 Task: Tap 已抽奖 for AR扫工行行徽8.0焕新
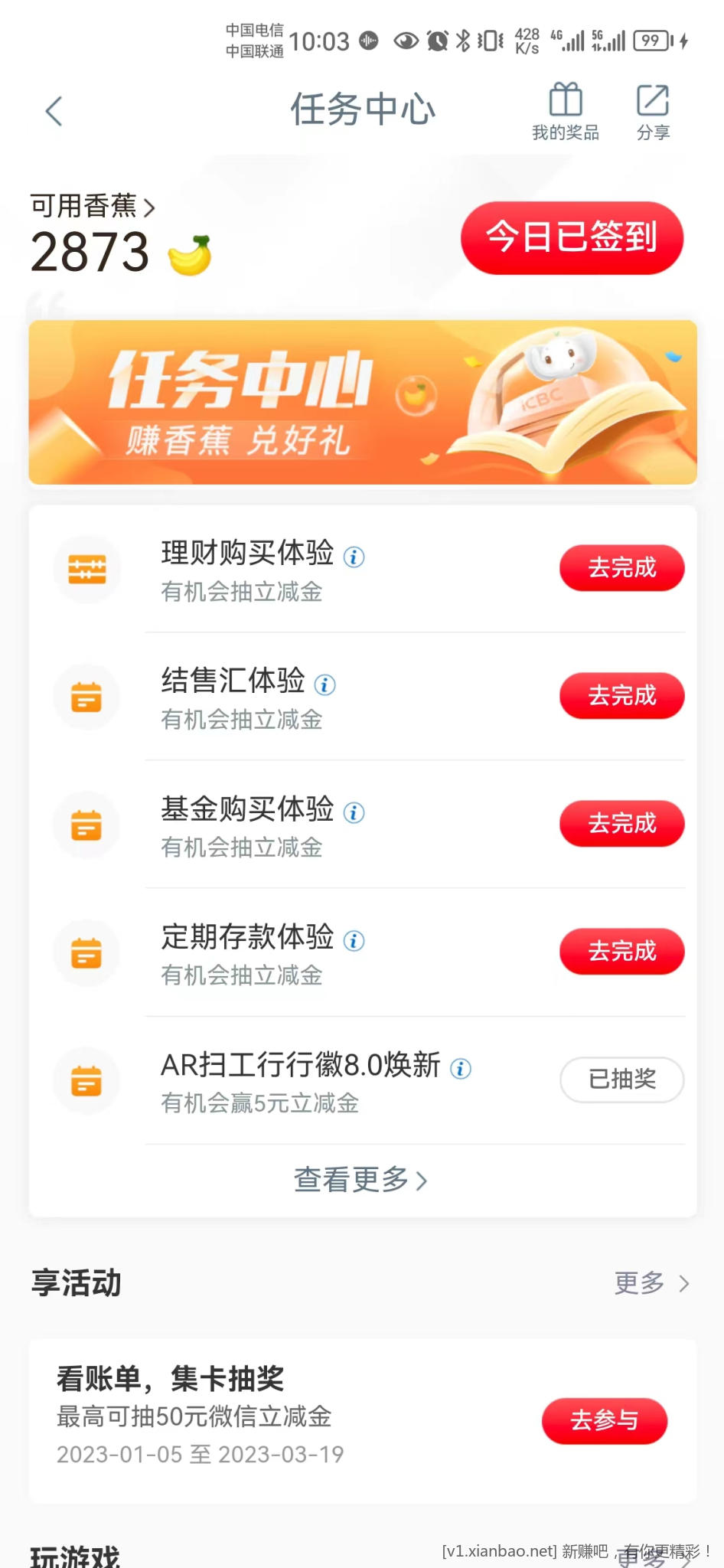621,1080
